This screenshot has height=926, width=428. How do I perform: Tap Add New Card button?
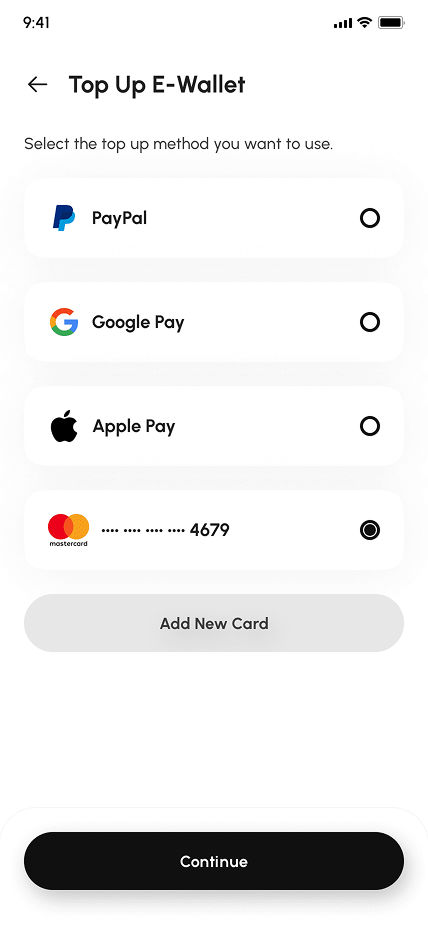point(214,623)
